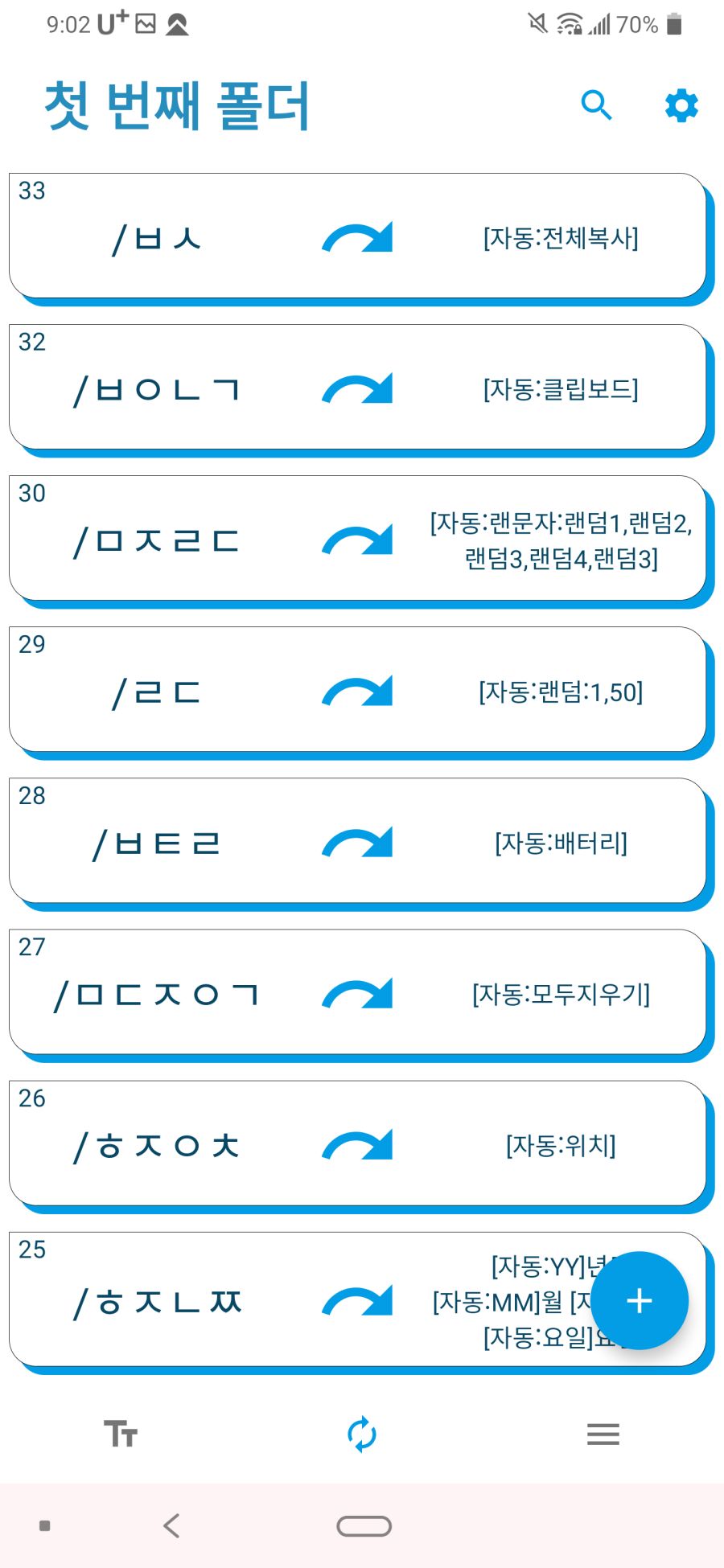
Task: Open the hamburger menu in bottom bar
Action: [x=603, y=1435]
